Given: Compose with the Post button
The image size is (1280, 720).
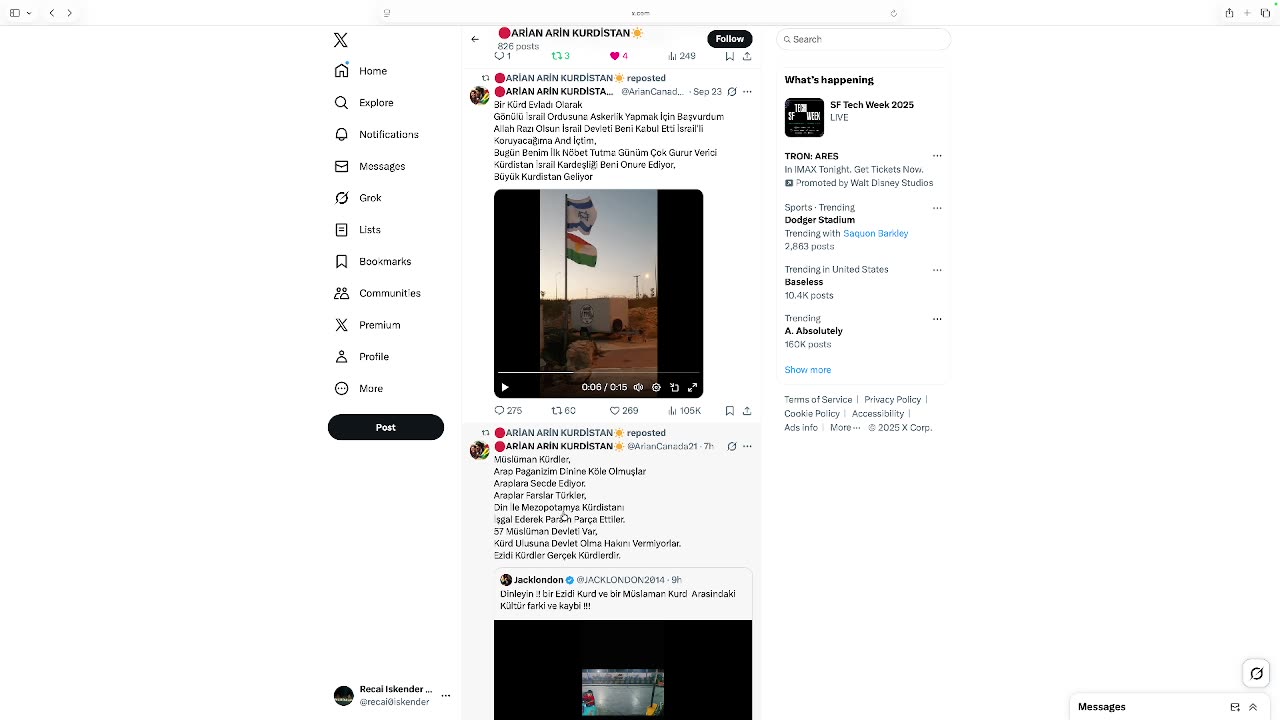Looking at the screenshot, I should click(x=385, y=427).
